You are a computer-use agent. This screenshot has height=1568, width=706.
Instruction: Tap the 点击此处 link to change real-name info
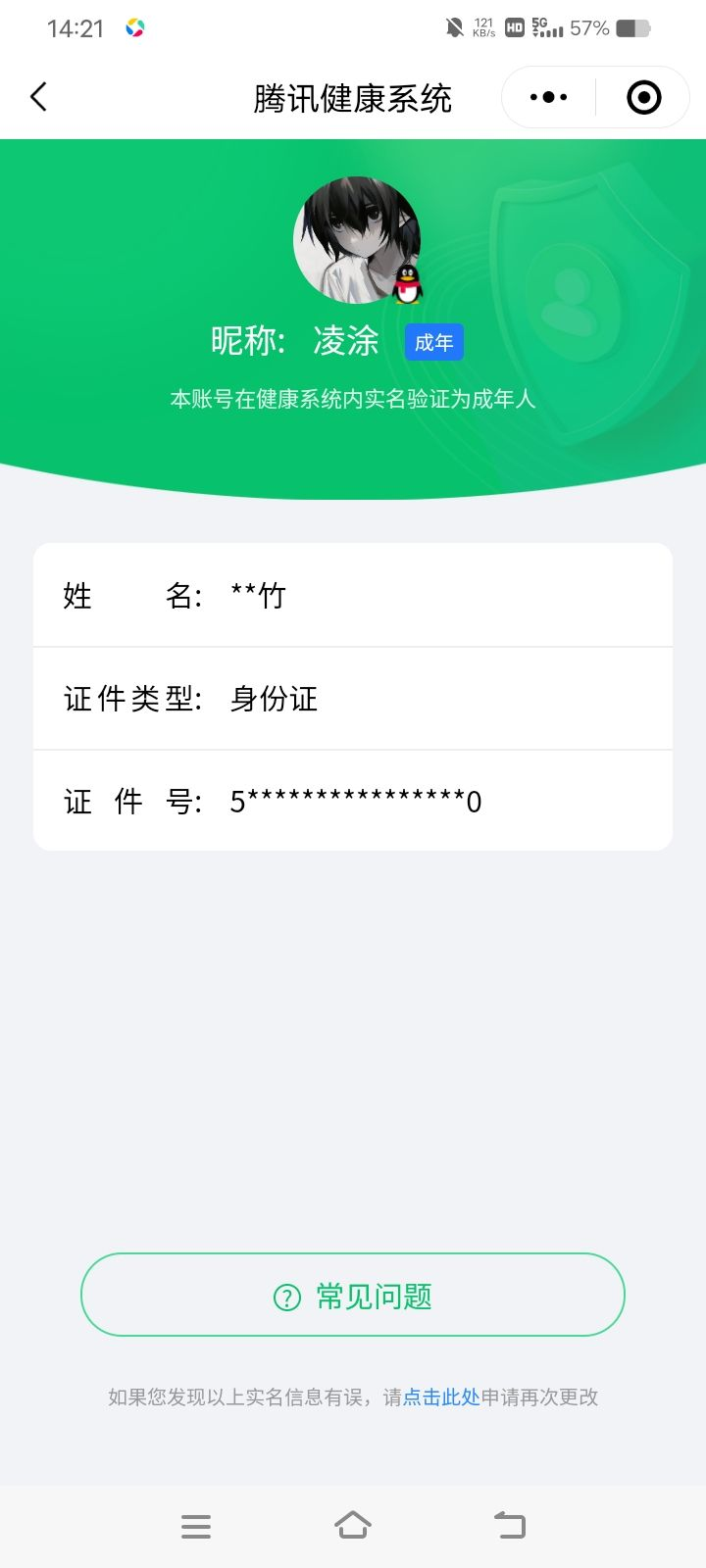[441, 1396]
